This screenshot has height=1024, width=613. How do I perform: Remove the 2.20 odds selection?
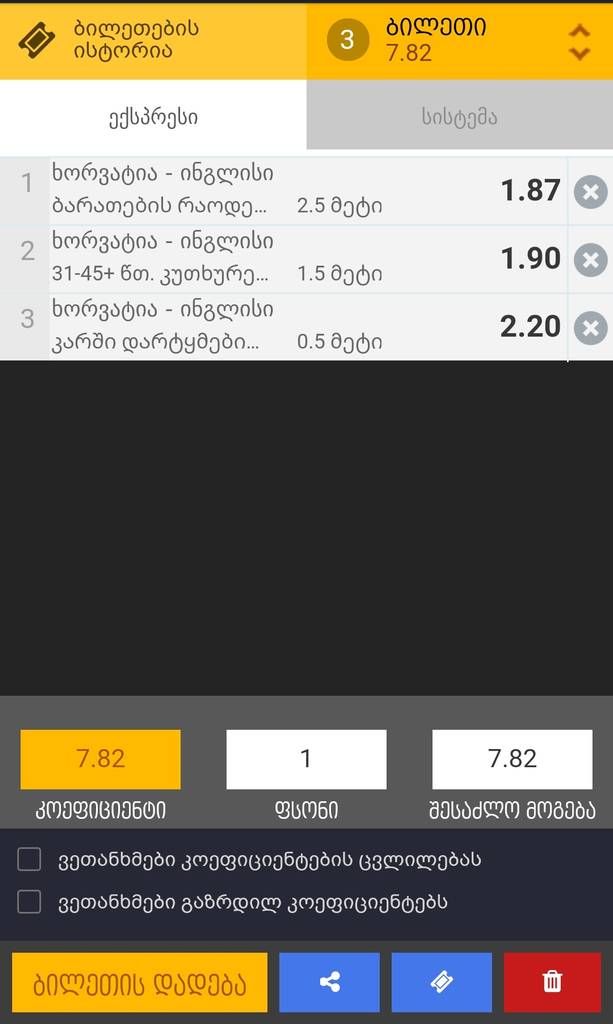tap(590, 327)
